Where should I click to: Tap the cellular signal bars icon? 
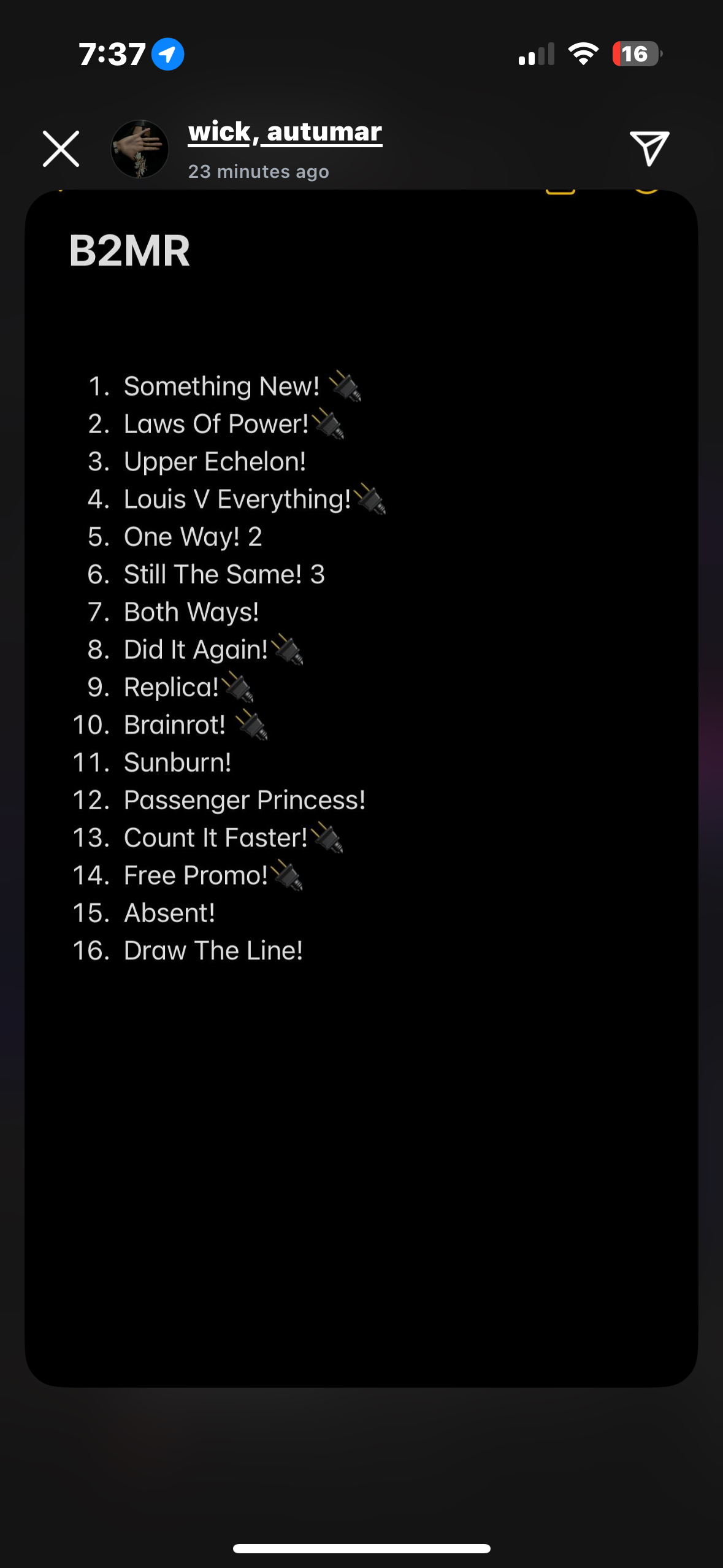(x=535, y=54)
